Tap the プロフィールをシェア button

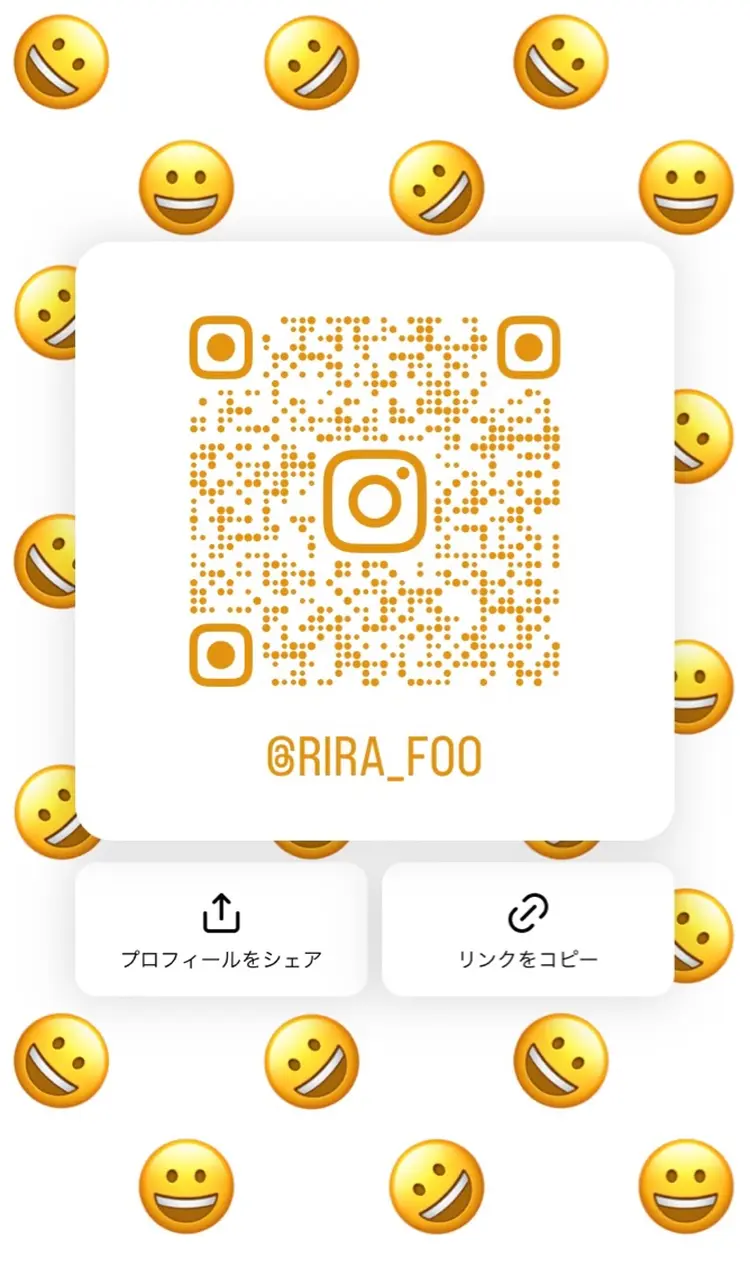[x=220, y=930]
